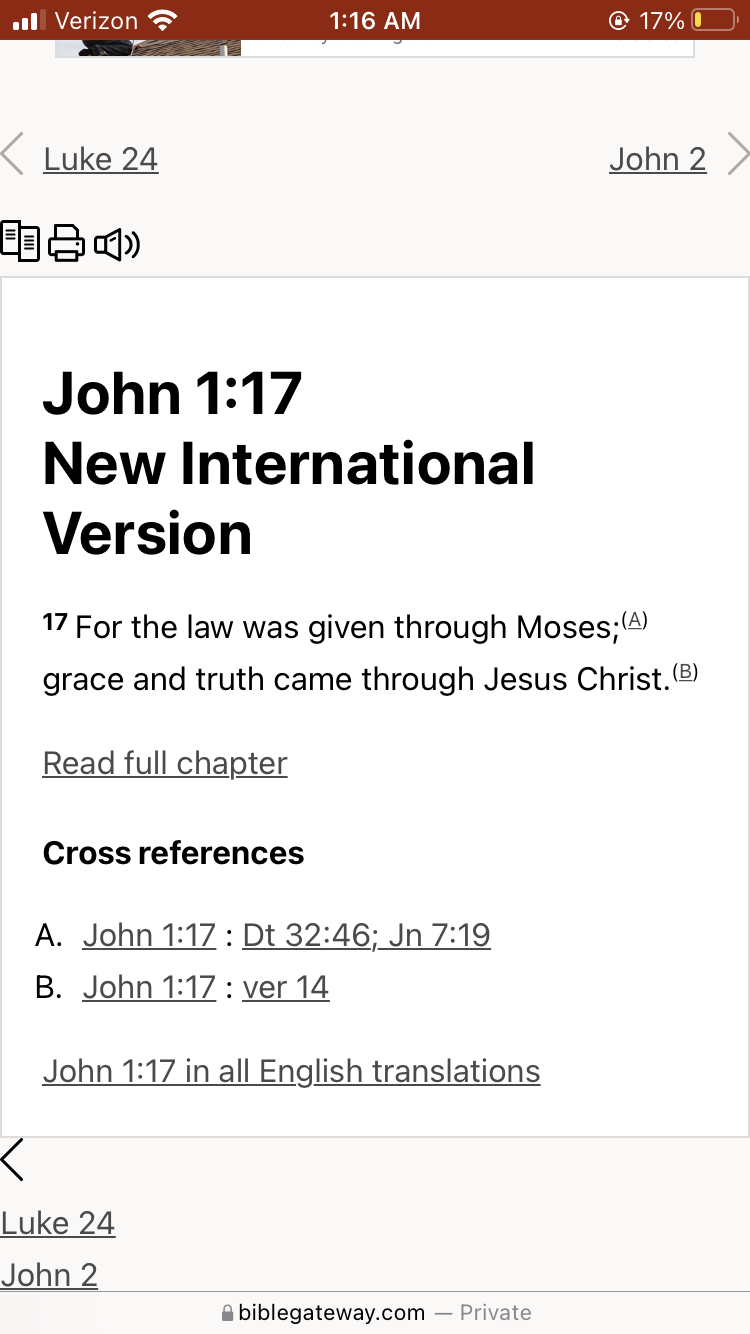Open footnote marker (A) after Moses
750x1334 pixels.
(x=635, y=620)
